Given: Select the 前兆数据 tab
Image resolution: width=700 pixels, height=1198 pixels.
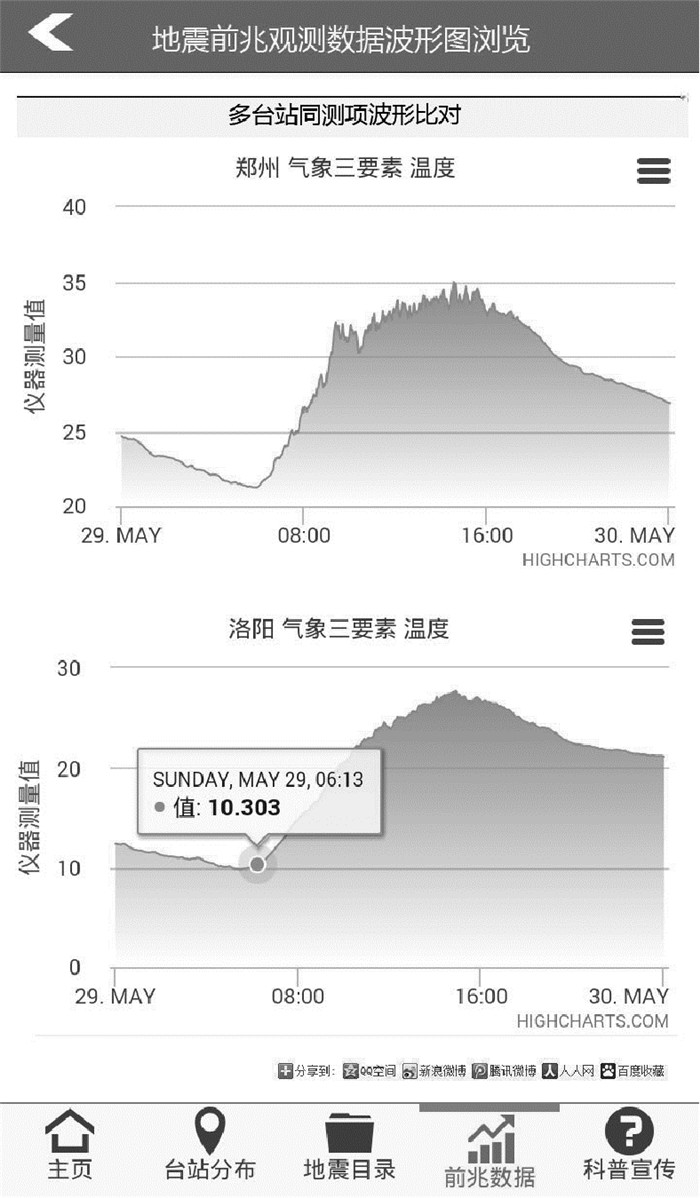Looking at the screenshot, I should (x=489, y=1150).
